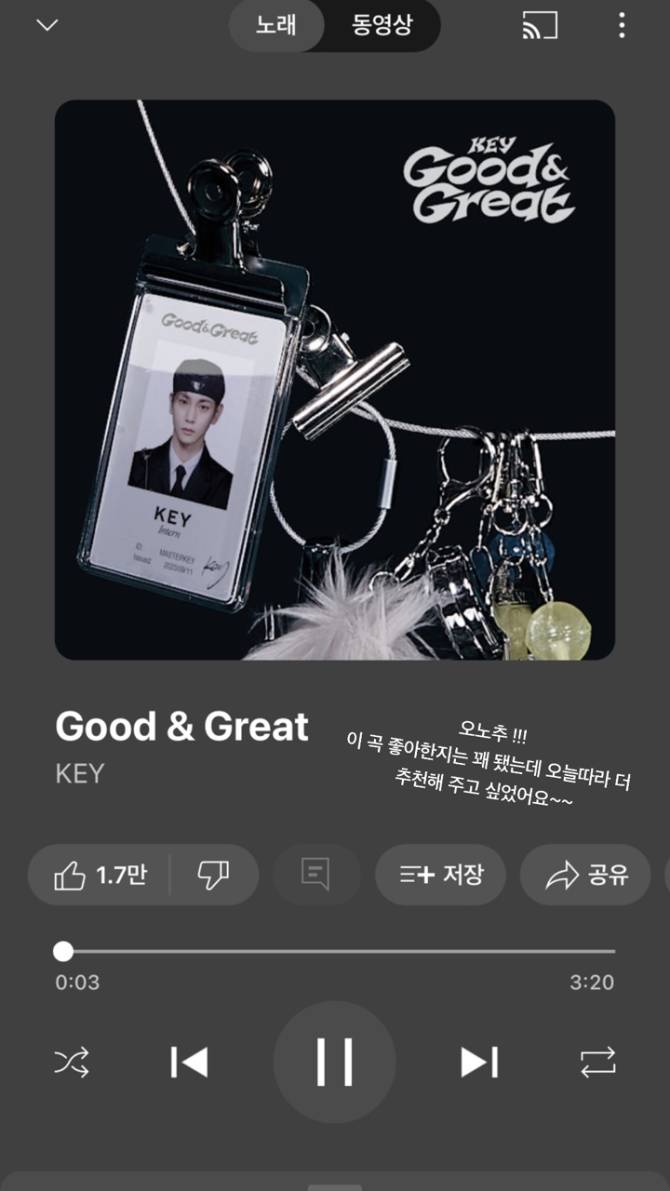Screen dimensions: 670x1191
Task: Toggle repeat mode
Action: pyautogui.click(x=598, y=1062)
